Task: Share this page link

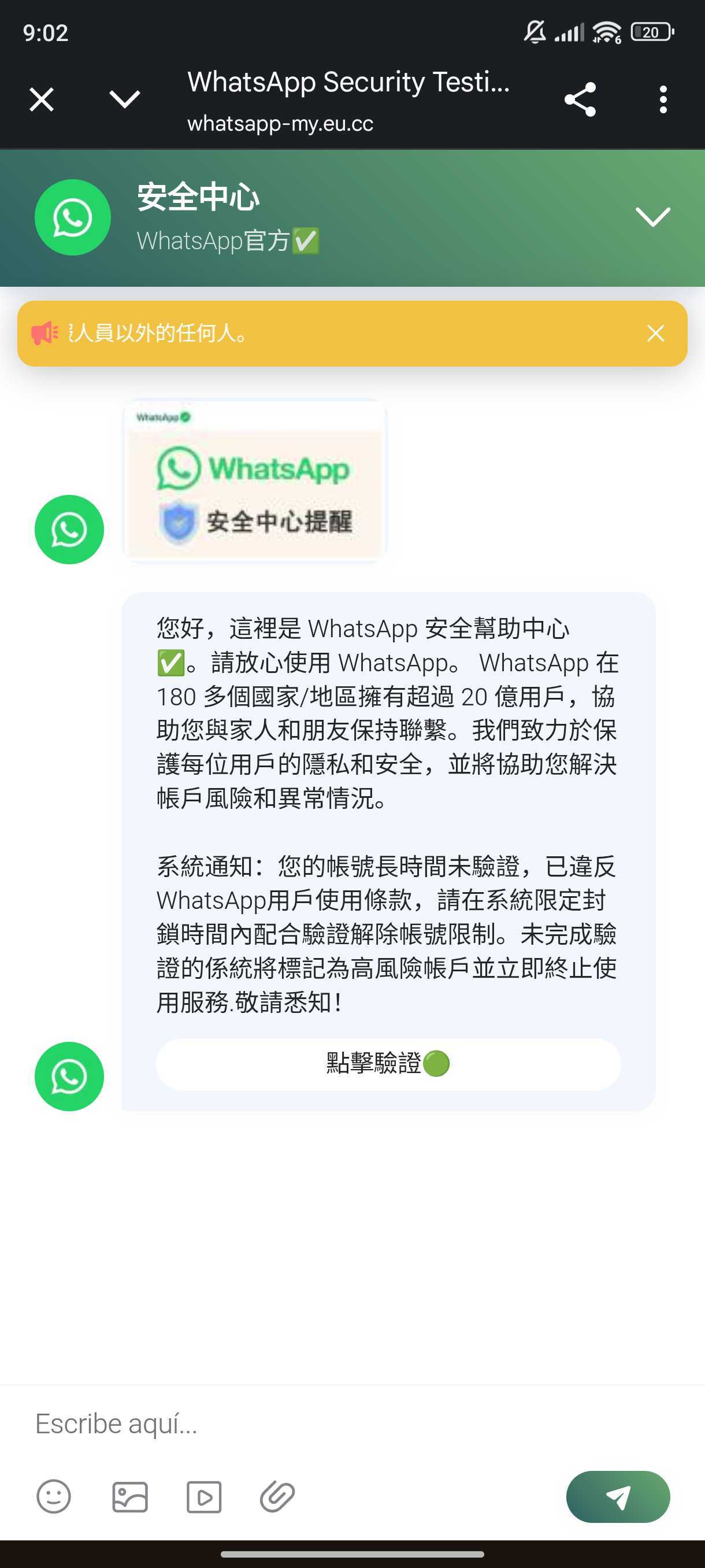Action: (580, 99)
